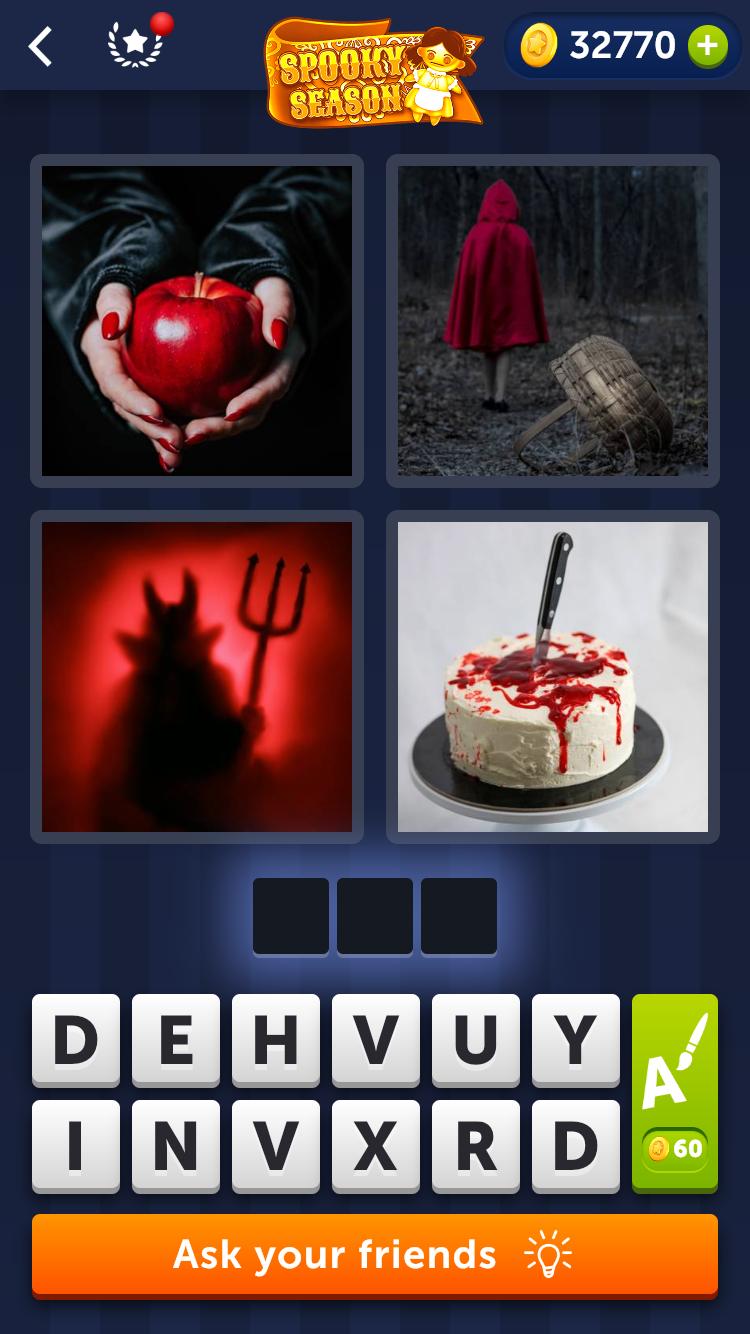Select the letter X tile
750x1334 pixels.
[376, 1146]
